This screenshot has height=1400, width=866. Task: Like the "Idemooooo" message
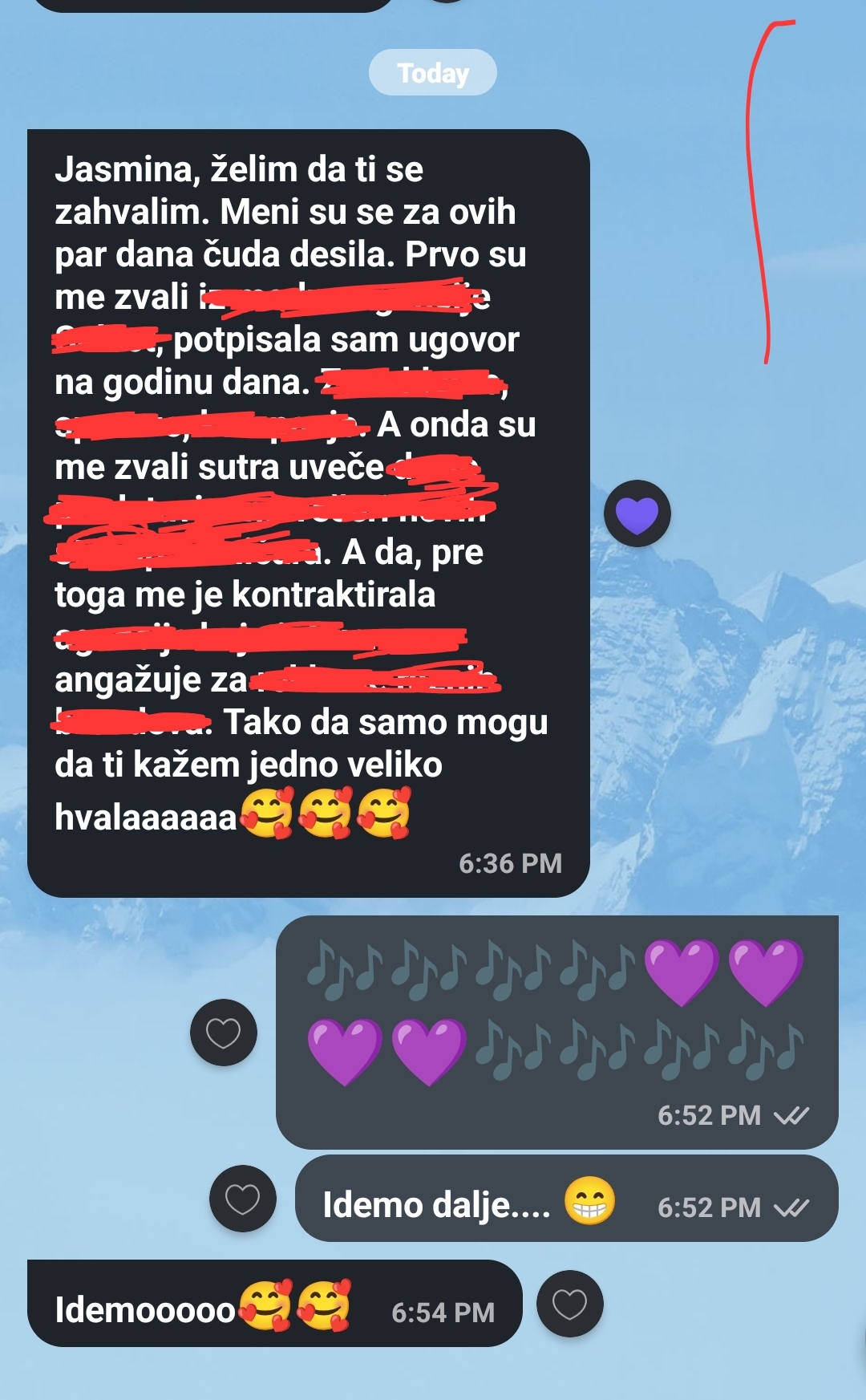[569, 1304]
